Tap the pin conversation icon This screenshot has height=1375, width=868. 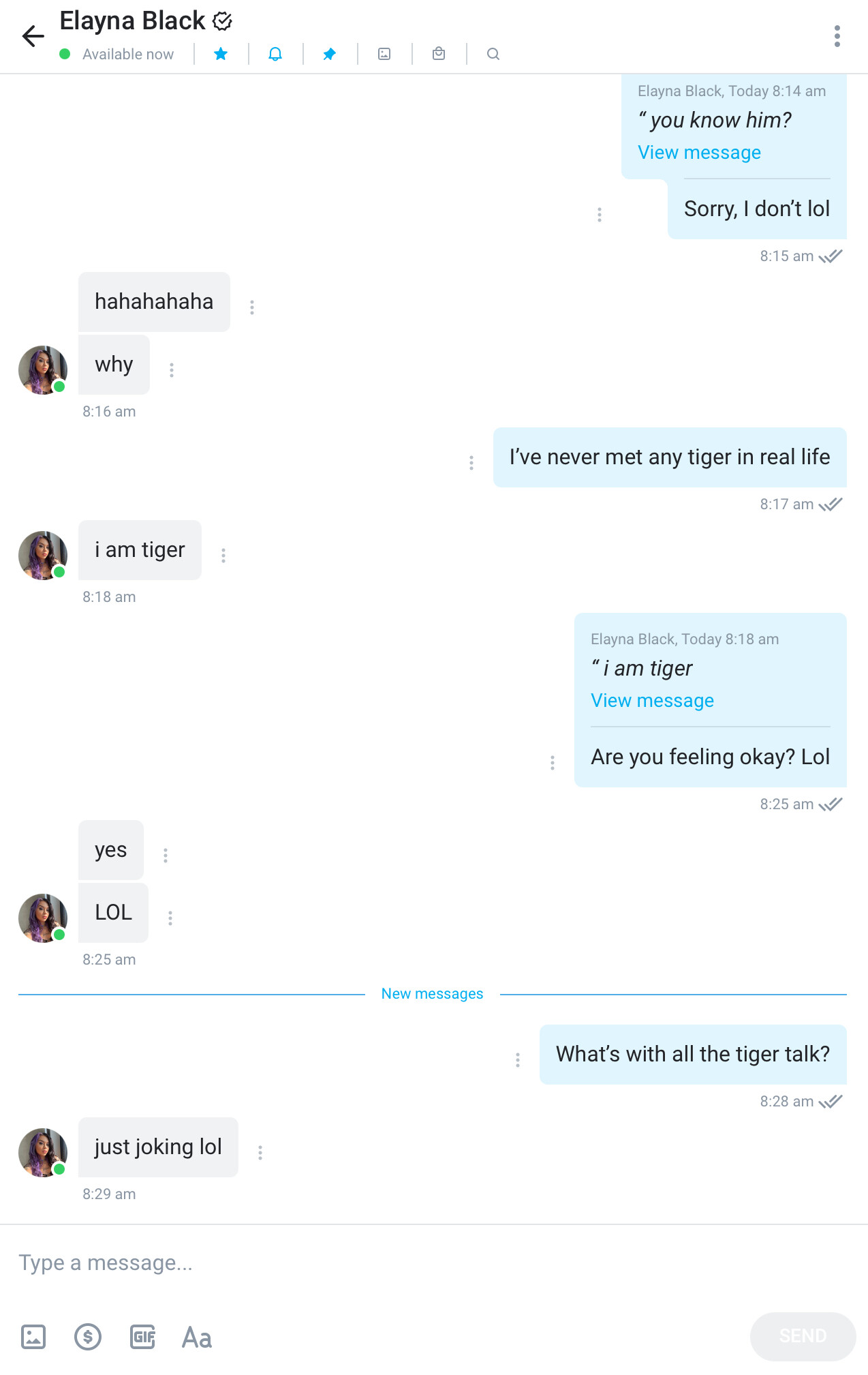tap(330, 54)
